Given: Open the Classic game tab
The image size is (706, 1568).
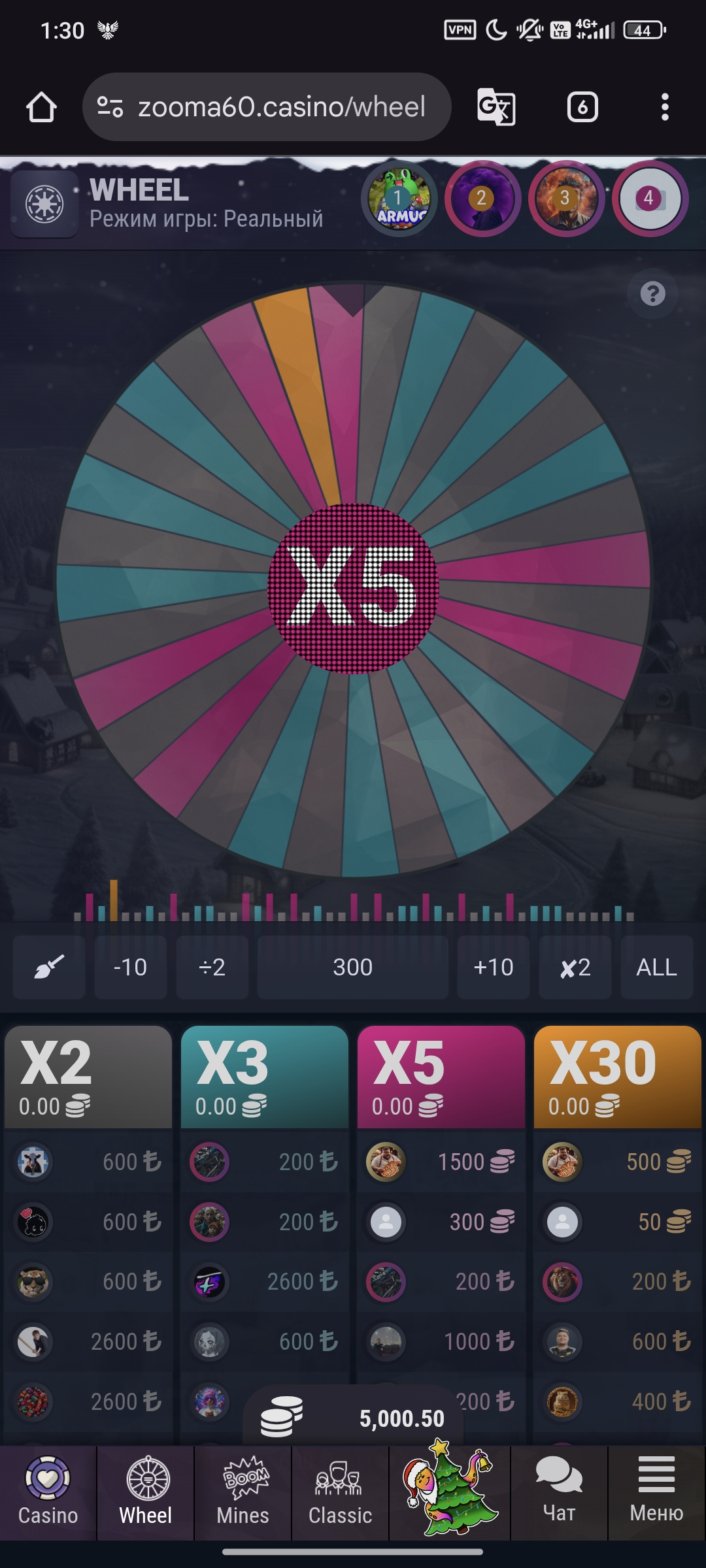Looking at the screenshot, I should pos(340,1494).
